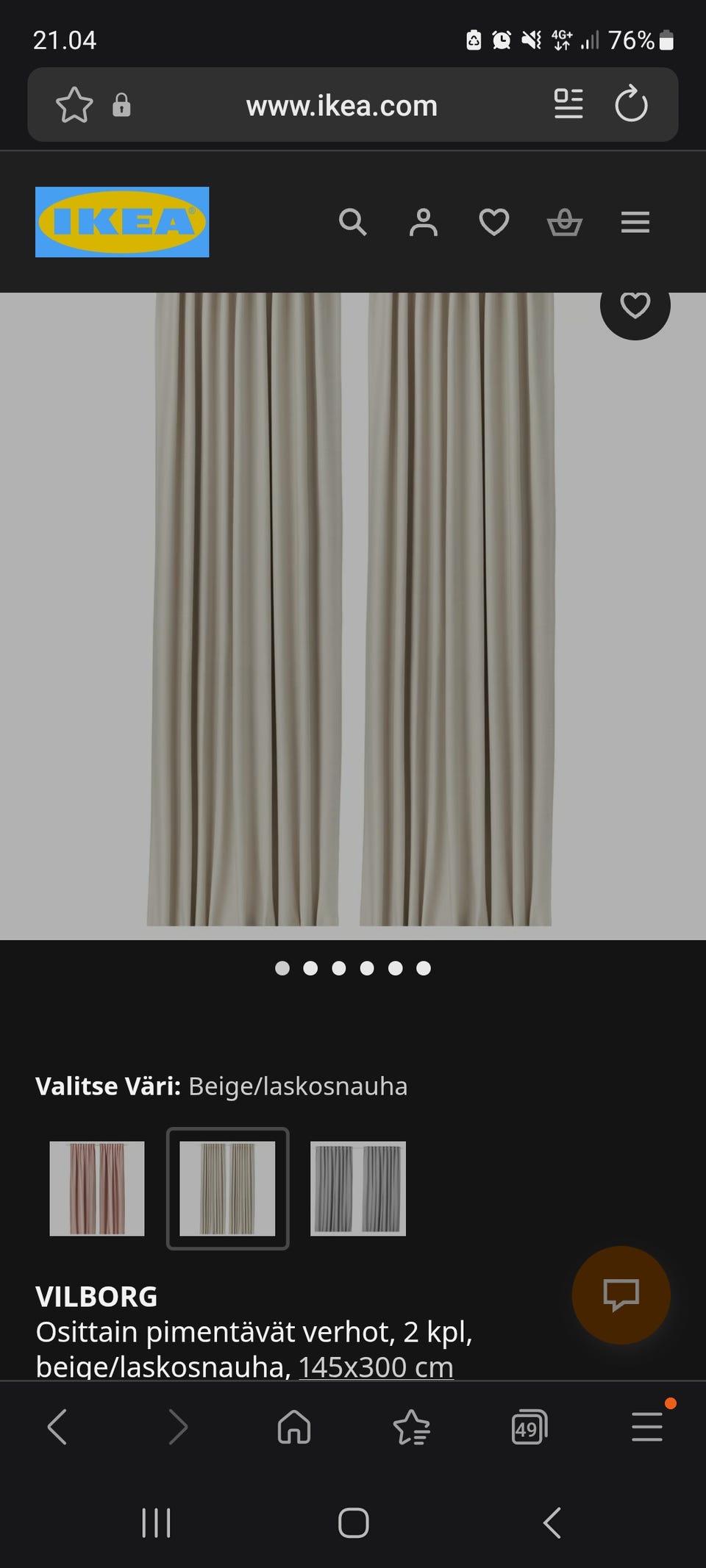
Task: Check the connection security lock
Action: pos(122,105)
